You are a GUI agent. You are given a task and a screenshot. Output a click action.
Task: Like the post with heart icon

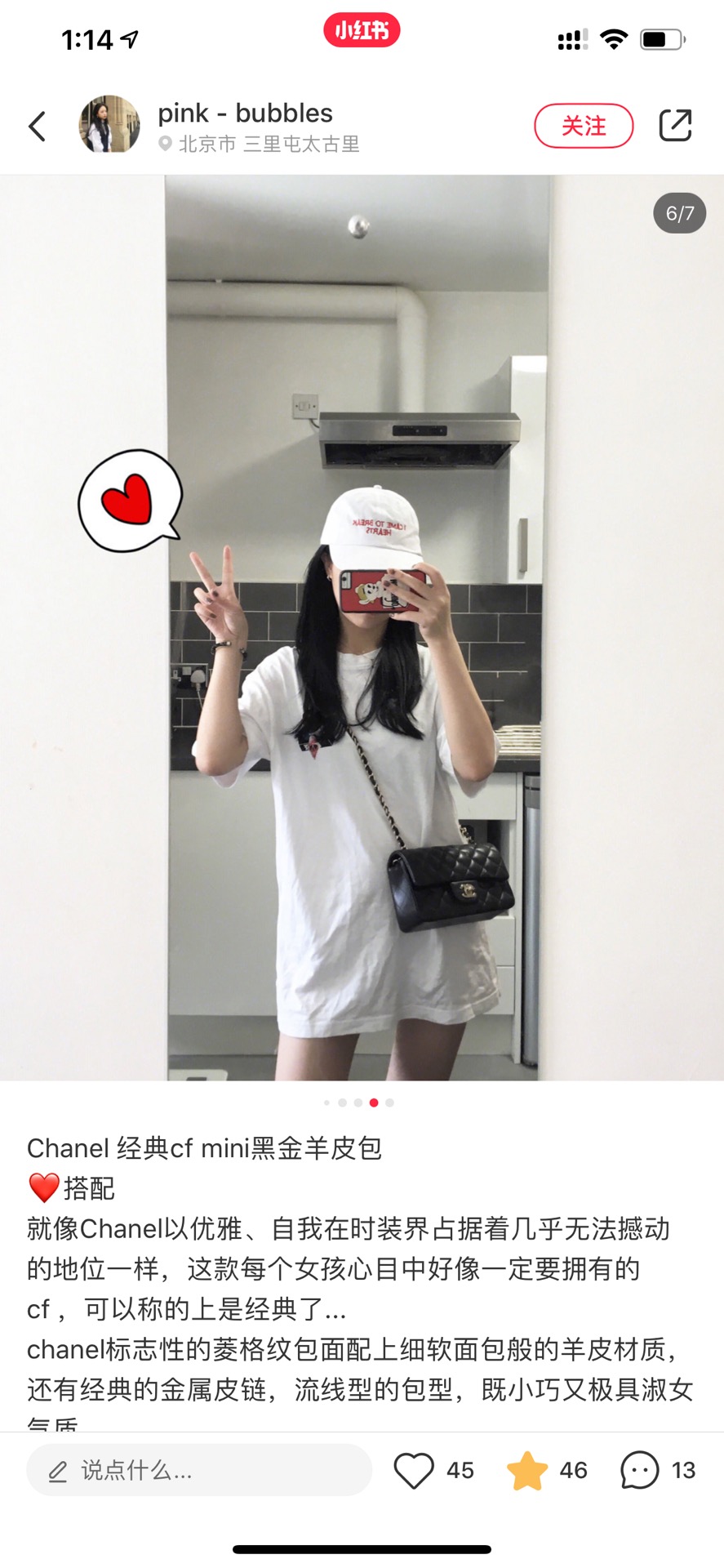pos(414,1470)
